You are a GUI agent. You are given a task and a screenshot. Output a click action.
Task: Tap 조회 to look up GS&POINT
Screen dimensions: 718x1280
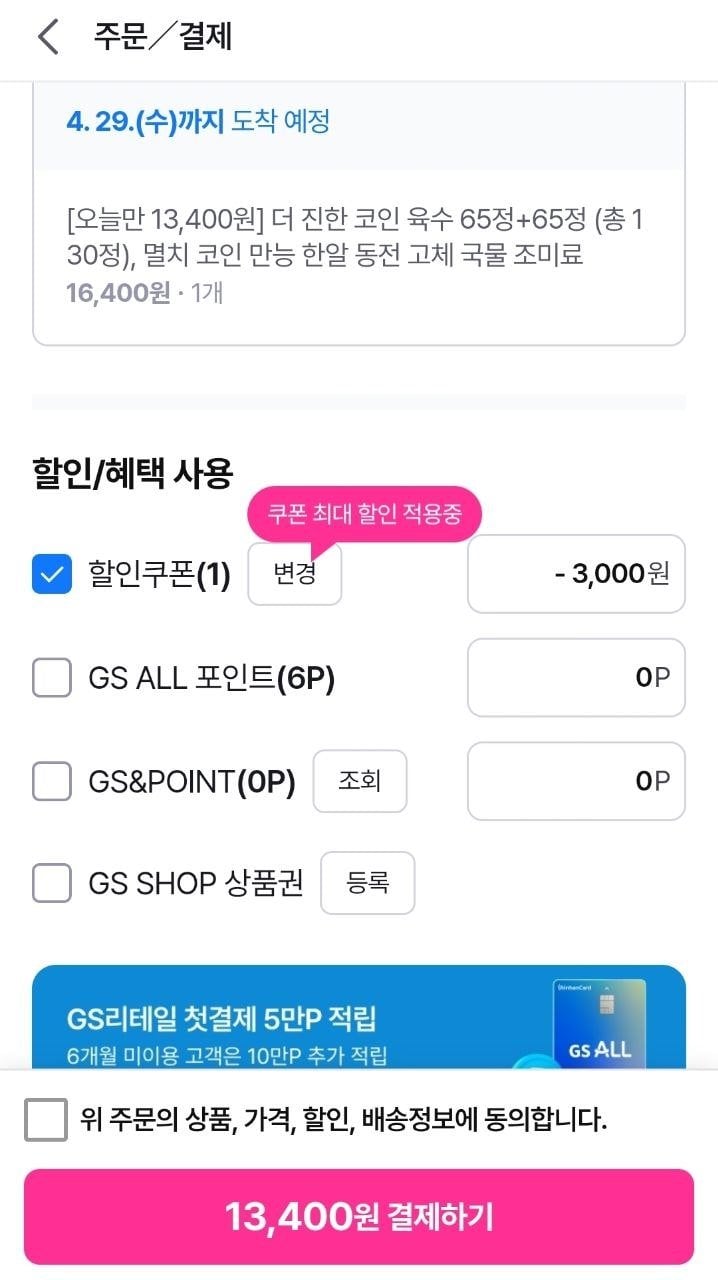click(x=360, y=781)
